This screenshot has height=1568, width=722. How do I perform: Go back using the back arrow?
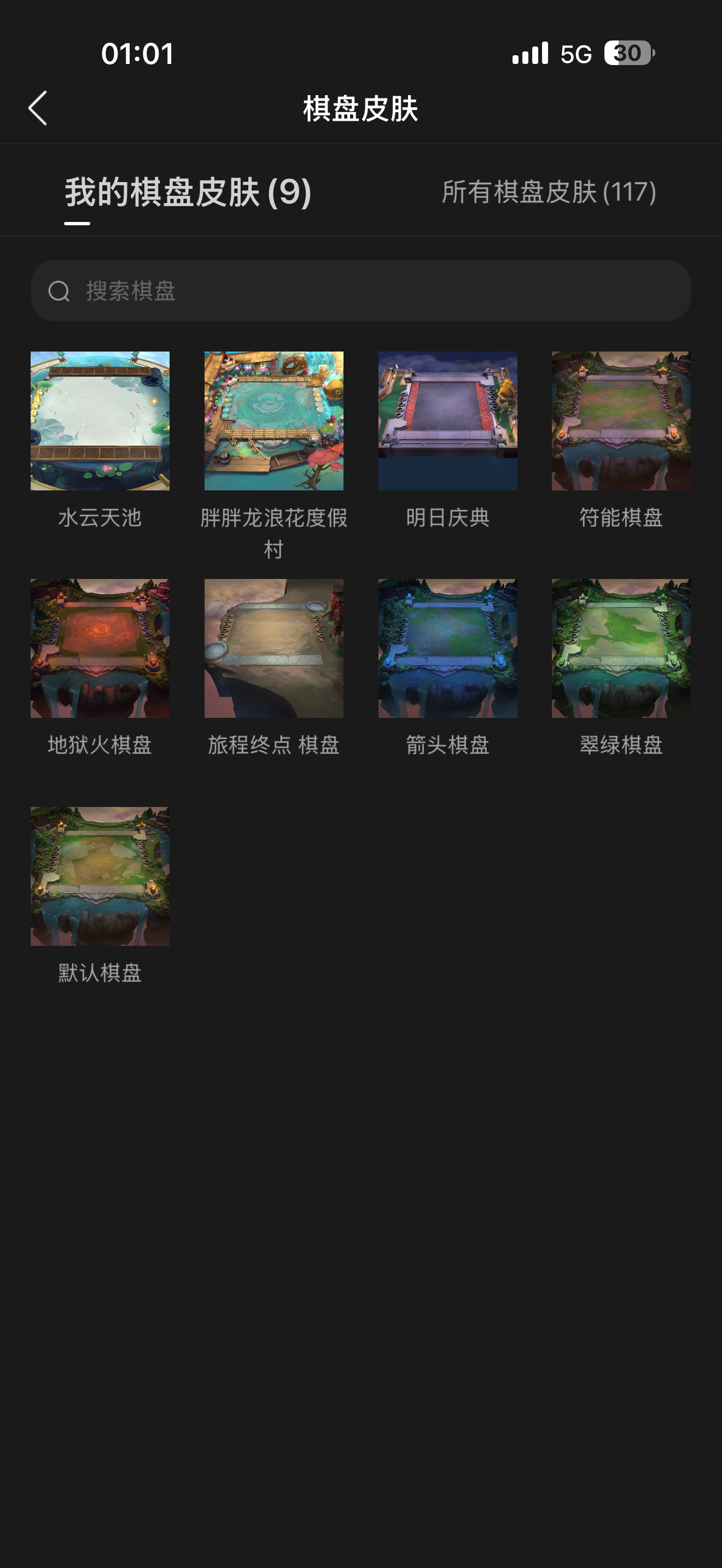pyautogui.click(x=38, y=108)
